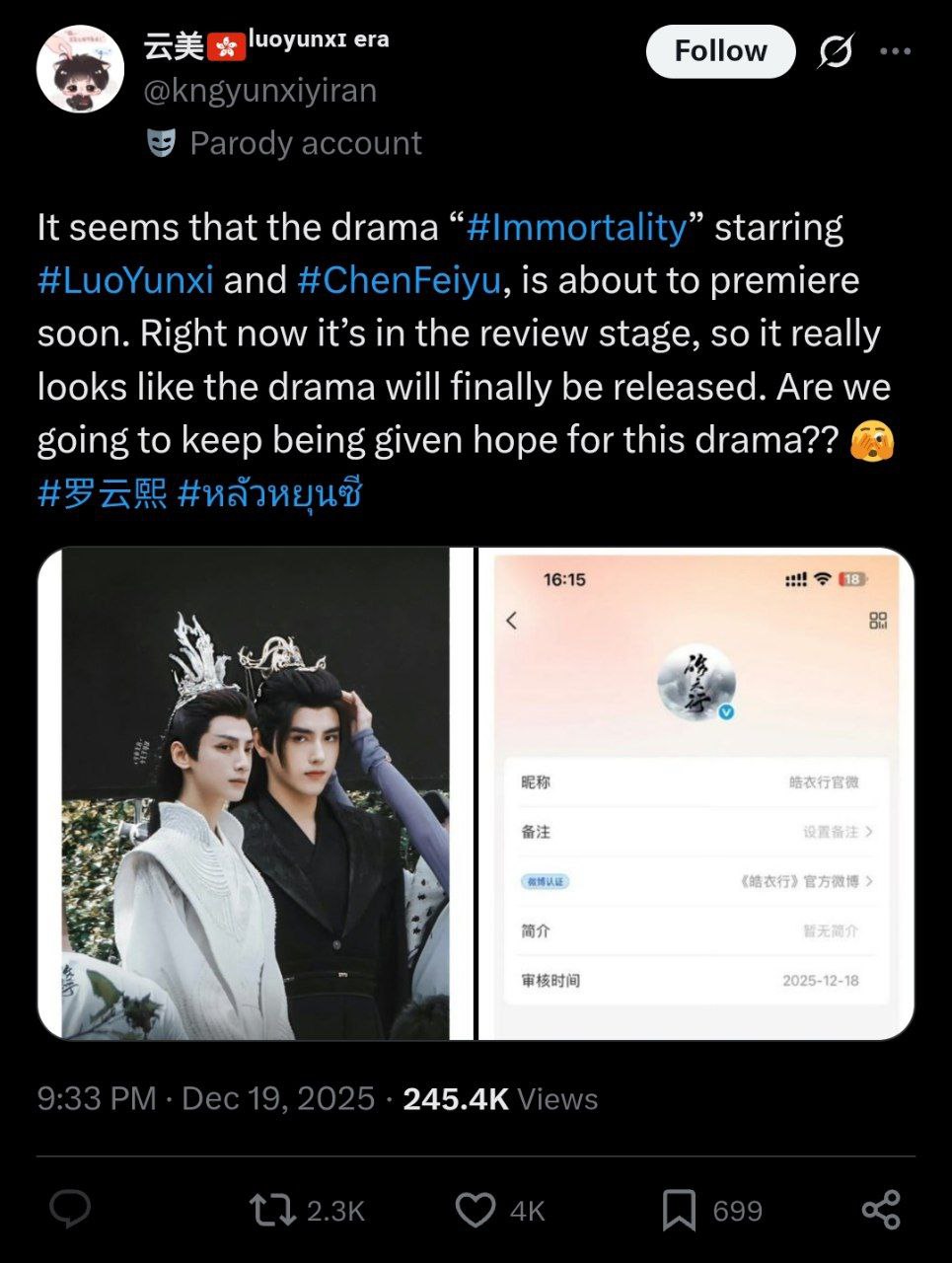View the photo of the two actors
Viewport: 952px width, 1263px height.
tap(255, 793)
